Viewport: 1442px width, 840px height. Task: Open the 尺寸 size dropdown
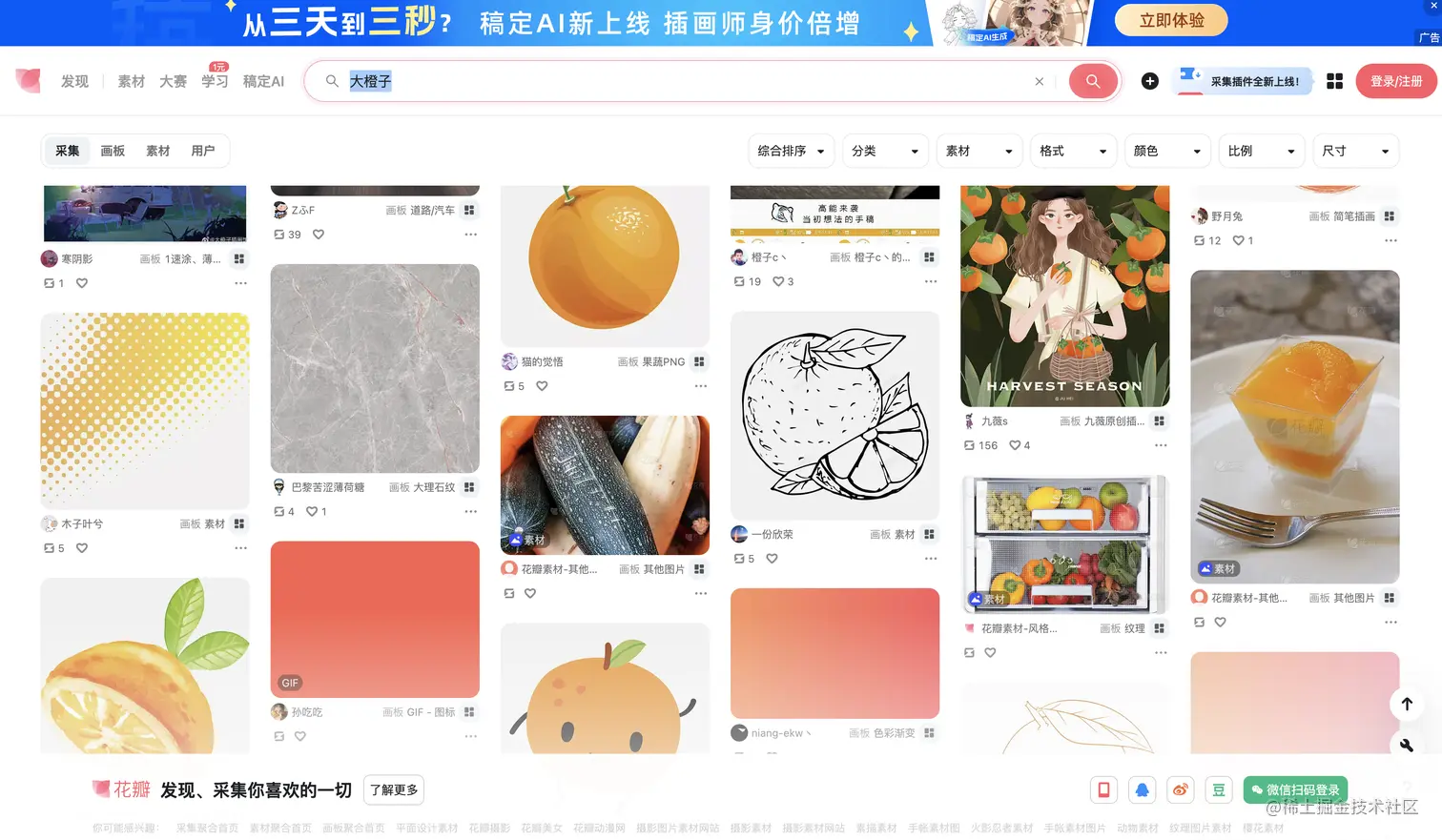1354,151
